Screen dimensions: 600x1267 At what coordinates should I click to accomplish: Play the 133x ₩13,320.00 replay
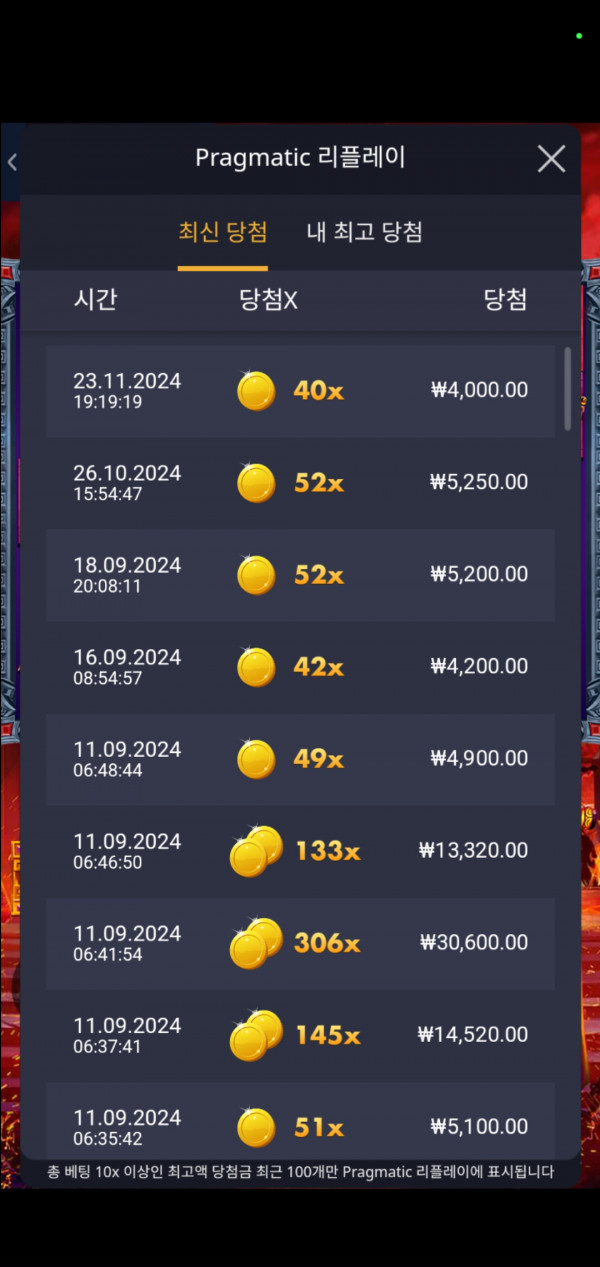click(300, 851)
